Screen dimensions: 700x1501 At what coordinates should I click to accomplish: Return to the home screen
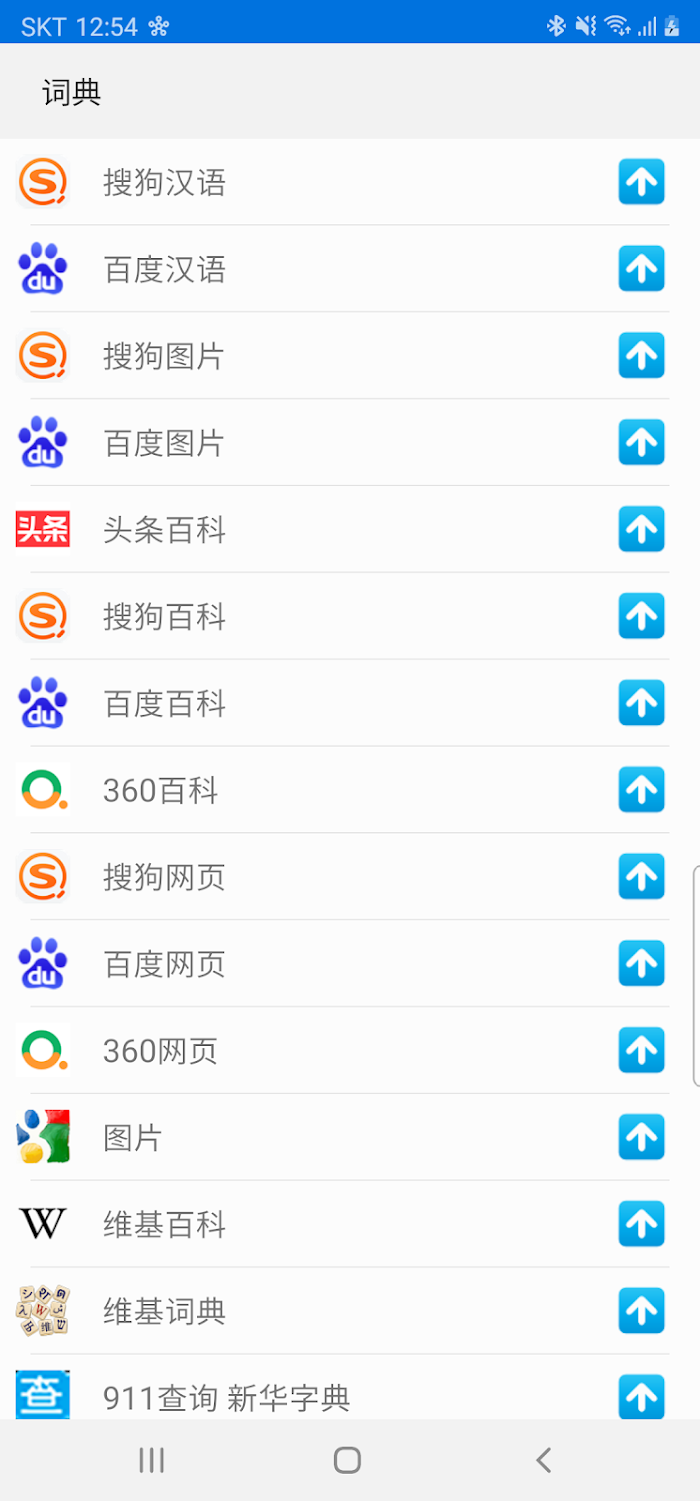(347, 1461)
